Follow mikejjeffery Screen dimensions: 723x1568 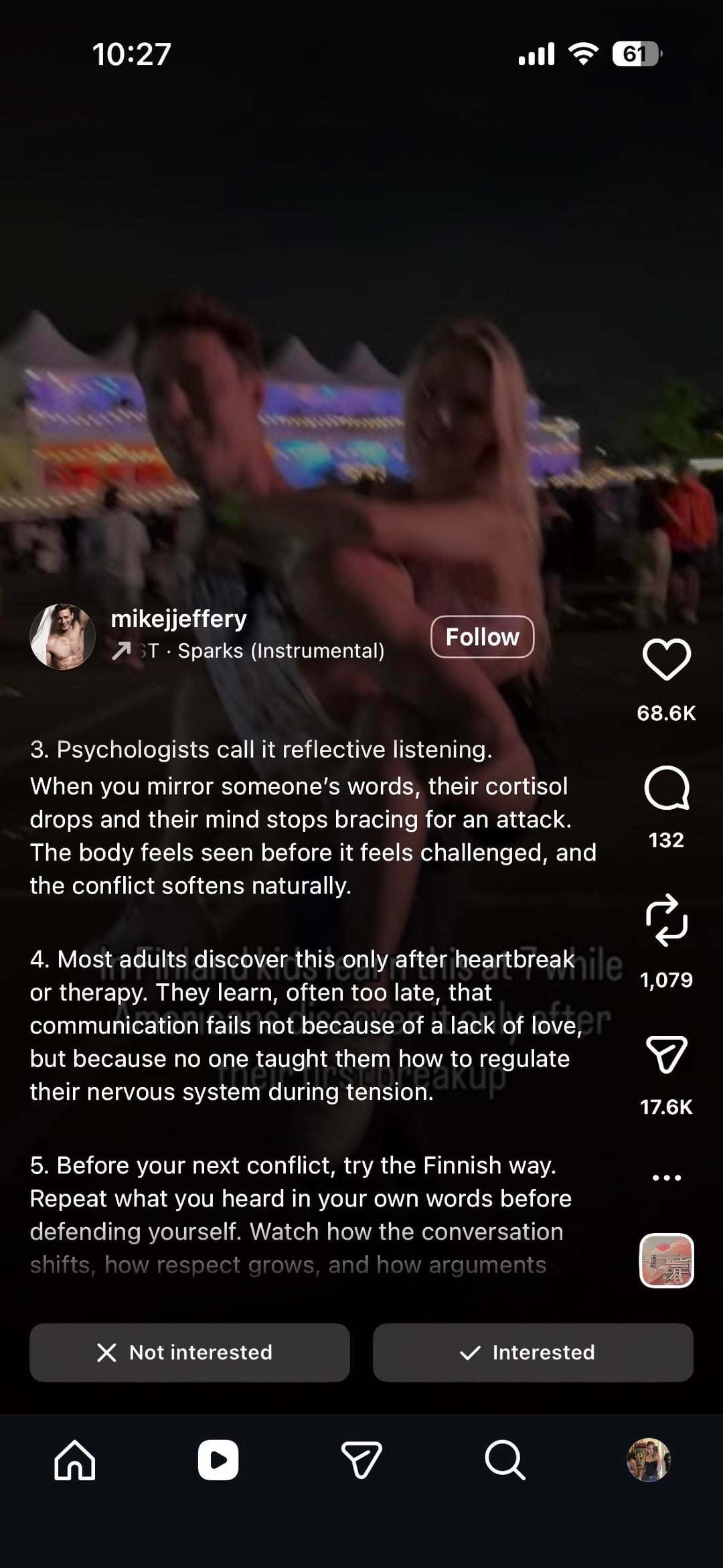coord(482,636)
